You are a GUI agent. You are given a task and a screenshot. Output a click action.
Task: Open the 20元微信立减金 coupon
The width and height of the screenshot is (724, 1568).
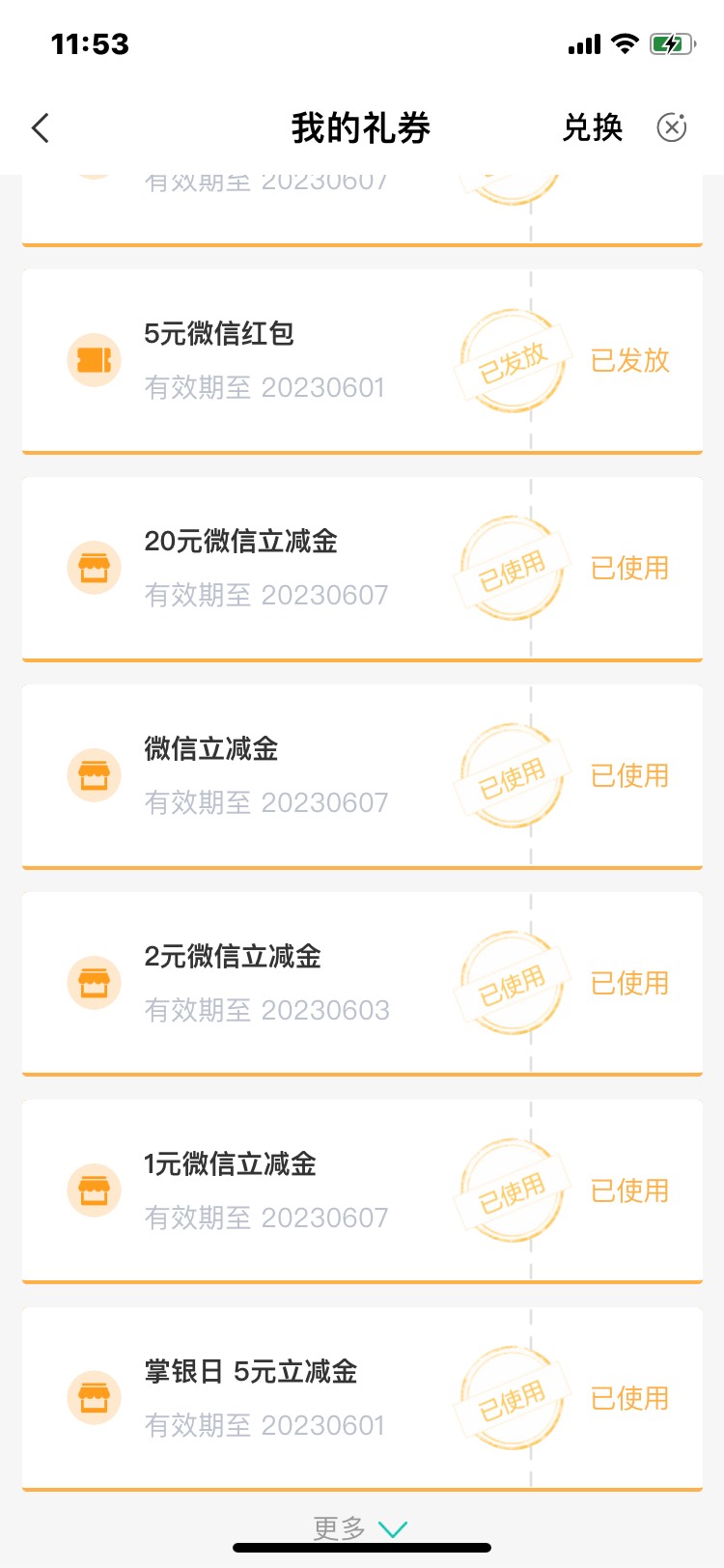coord(362,569)
